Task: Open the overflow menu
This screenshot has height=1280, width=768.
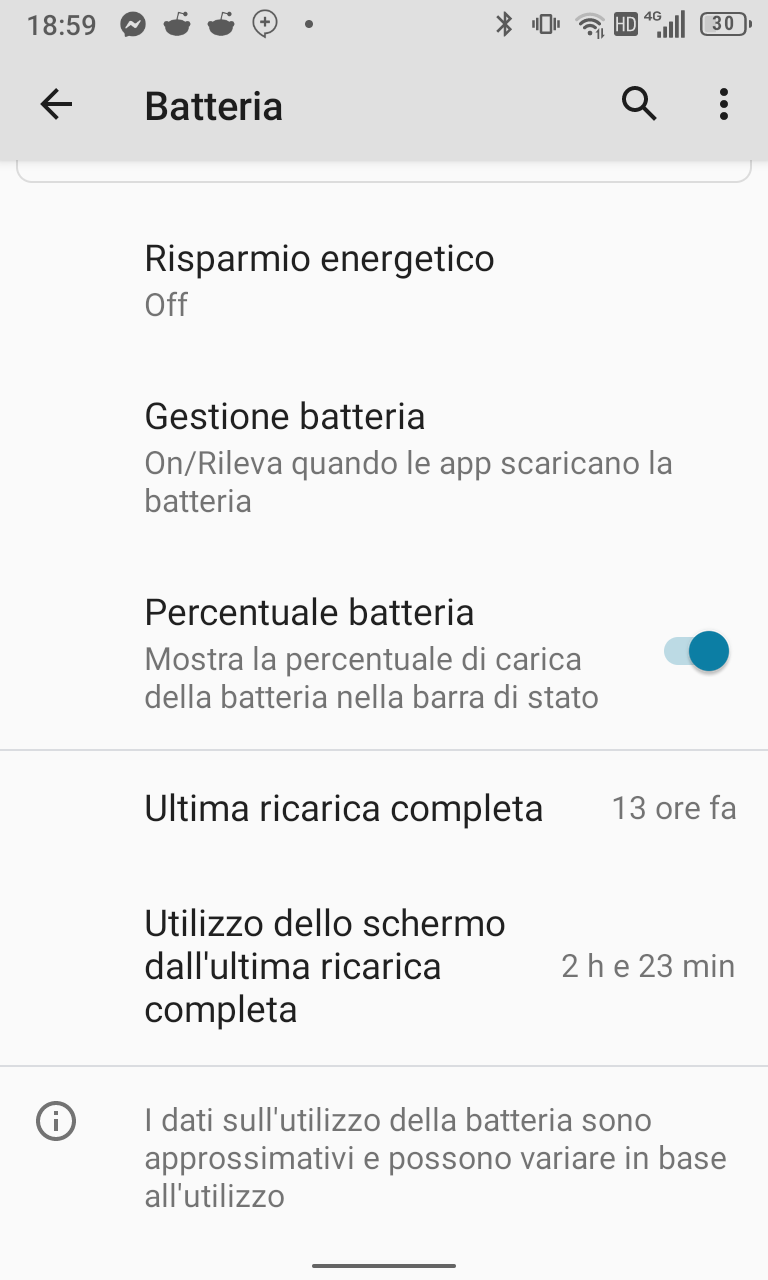Action: (x=723, y=104)
